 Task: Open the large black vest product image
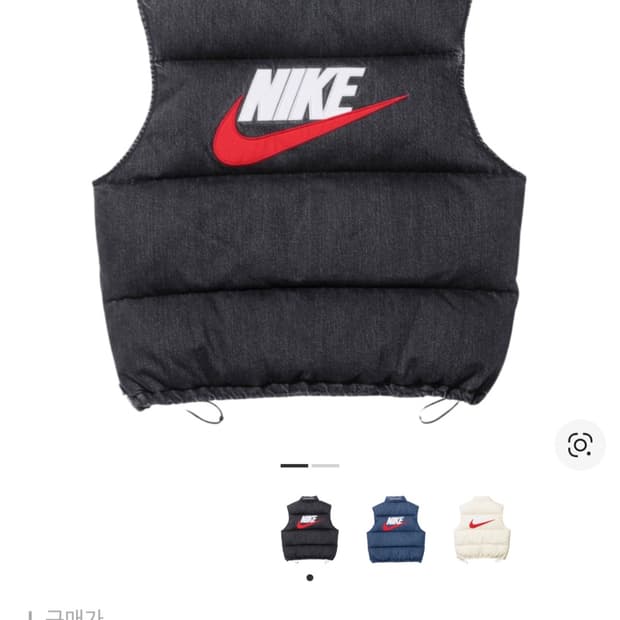[x=310, y=220]
